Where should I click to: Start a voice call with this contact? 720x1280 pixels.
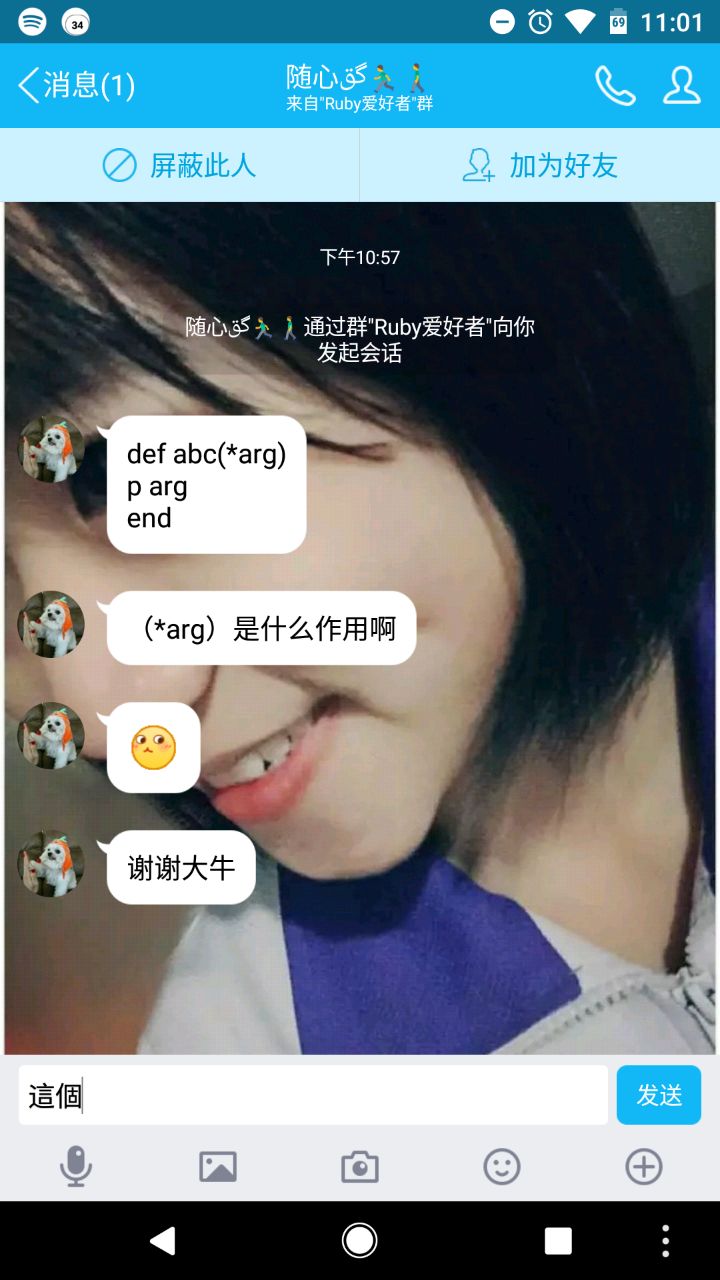point(615,86)
